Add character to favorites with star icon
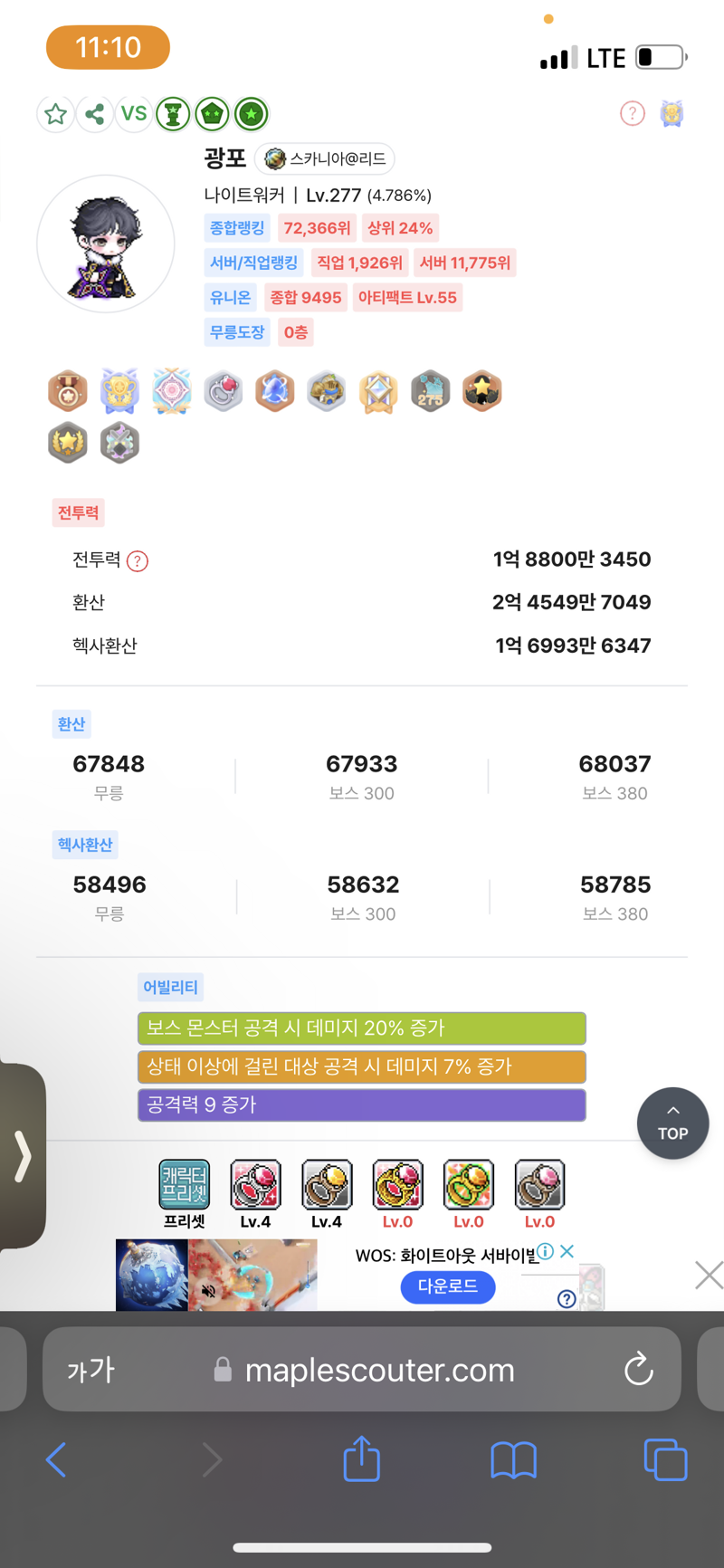The height and width of the screenshot is (1568, 724). [56, 114]
